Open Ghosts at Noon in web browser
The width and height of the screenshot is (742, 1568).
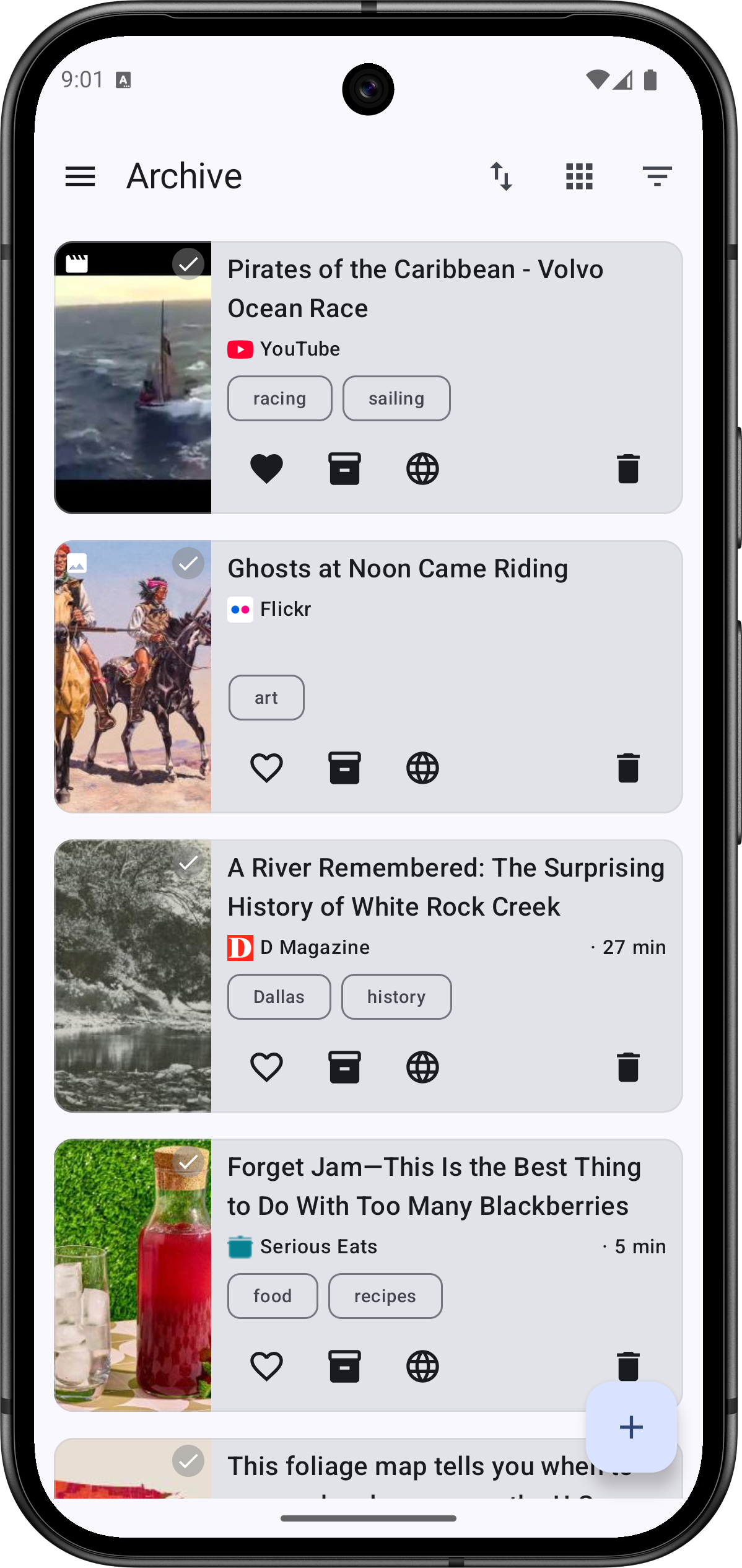pos(422,768)
